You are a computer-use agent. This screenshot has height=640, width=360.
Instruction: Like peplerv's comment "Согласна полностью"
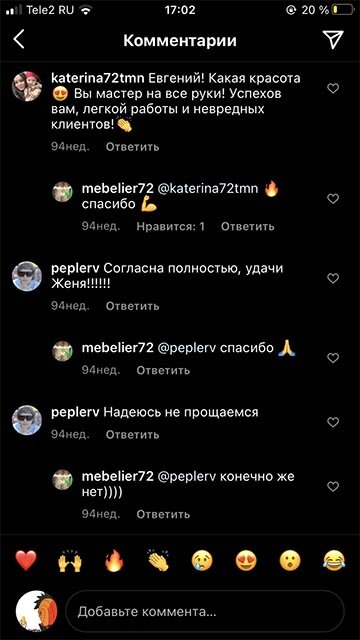coord(333,278)
